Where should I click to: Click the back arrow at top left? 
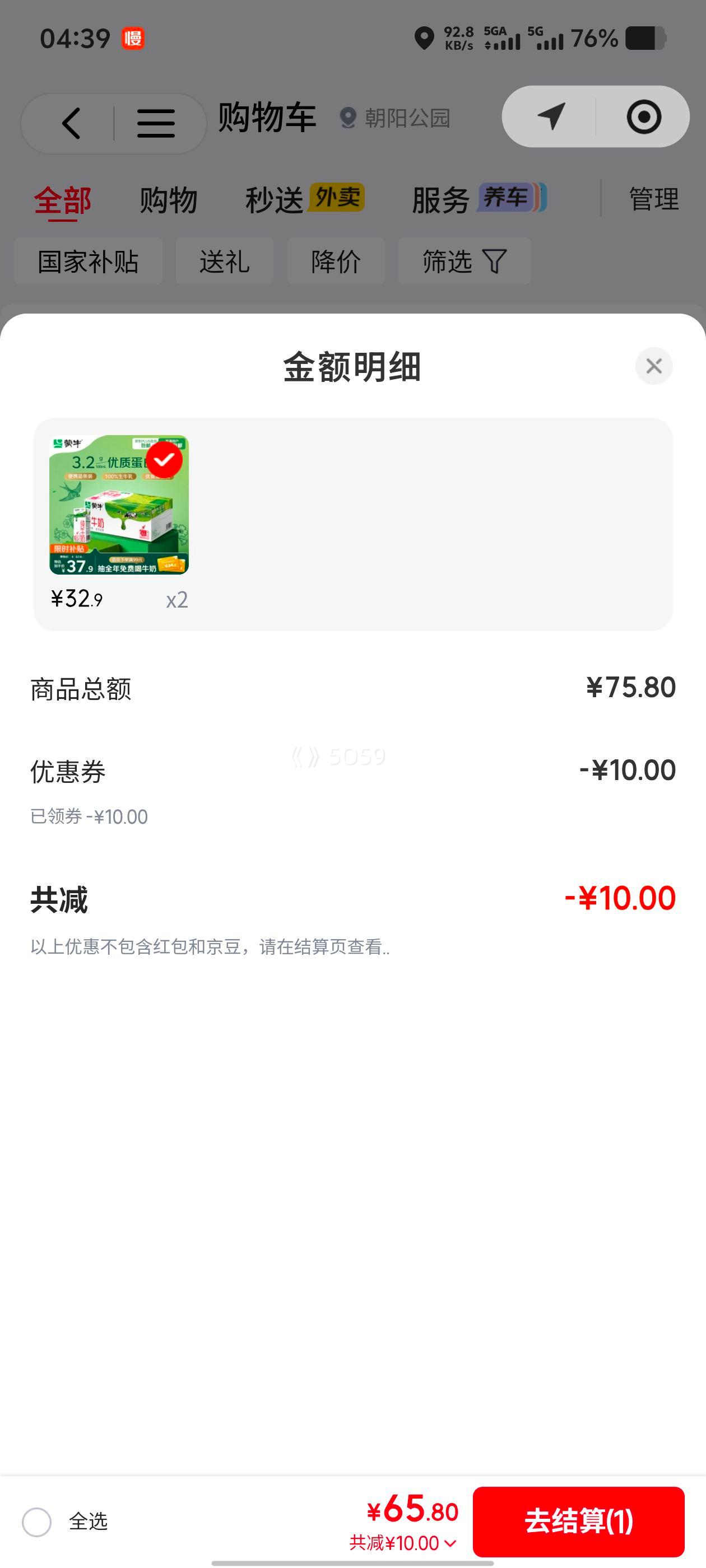70,121
